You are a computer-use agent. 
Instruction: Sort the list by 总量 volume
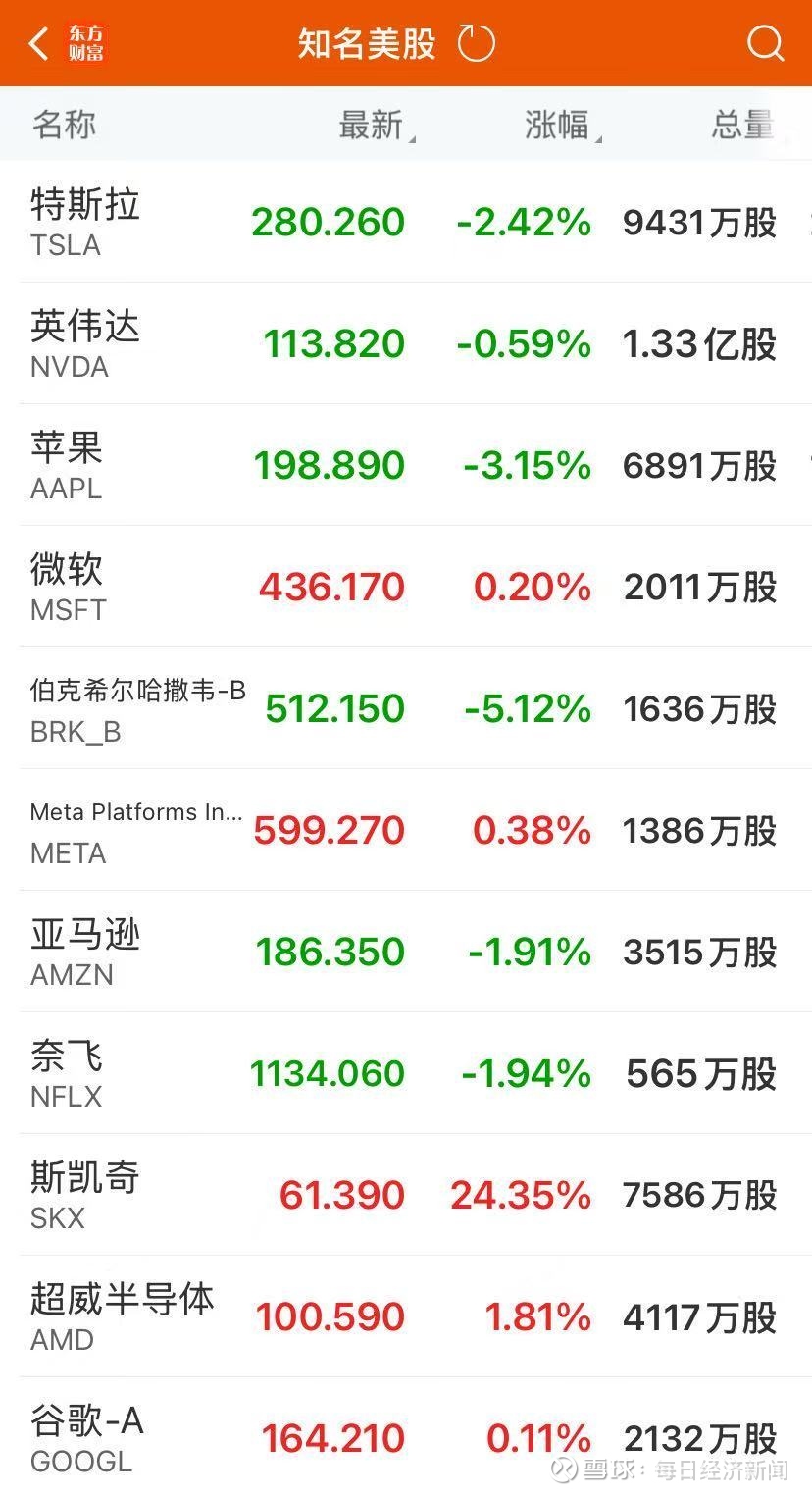(x=742, y=126)
